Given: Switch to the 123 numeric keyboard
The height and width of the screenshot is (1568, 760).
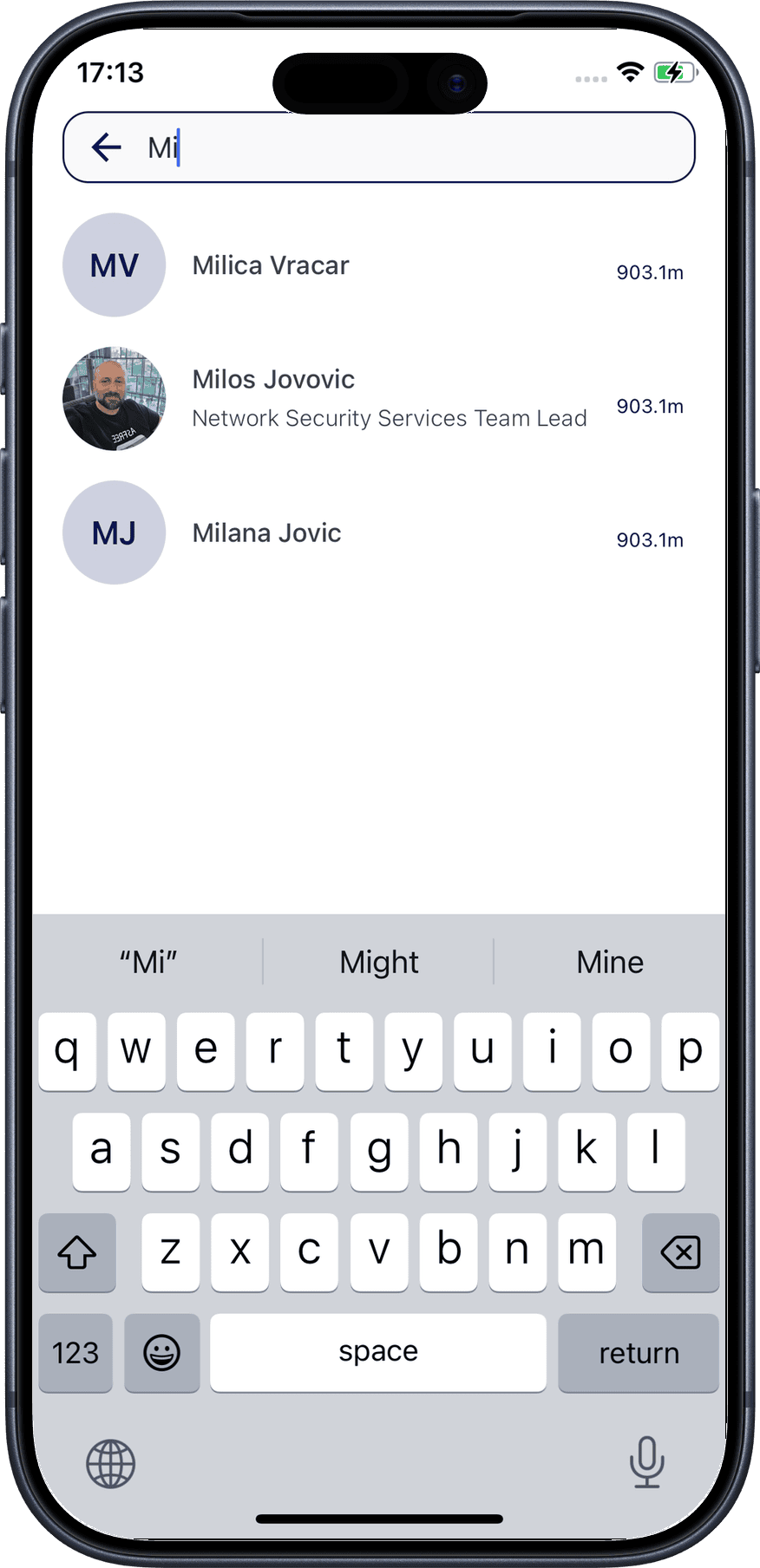Looking at the screenshot, I should (75, 1353).
